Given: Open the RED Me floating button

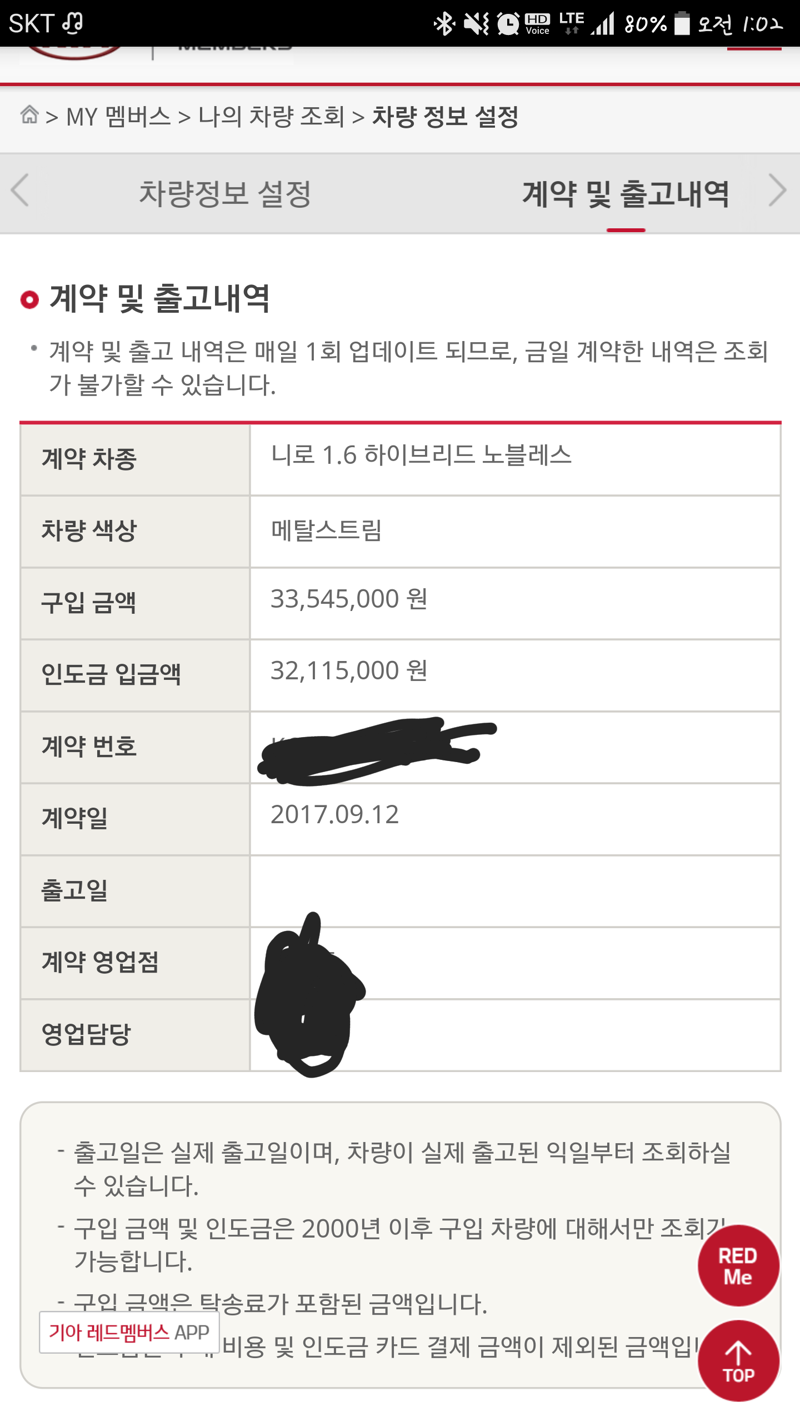Looking at the screenshot, I should click(x=738, y=1266).
